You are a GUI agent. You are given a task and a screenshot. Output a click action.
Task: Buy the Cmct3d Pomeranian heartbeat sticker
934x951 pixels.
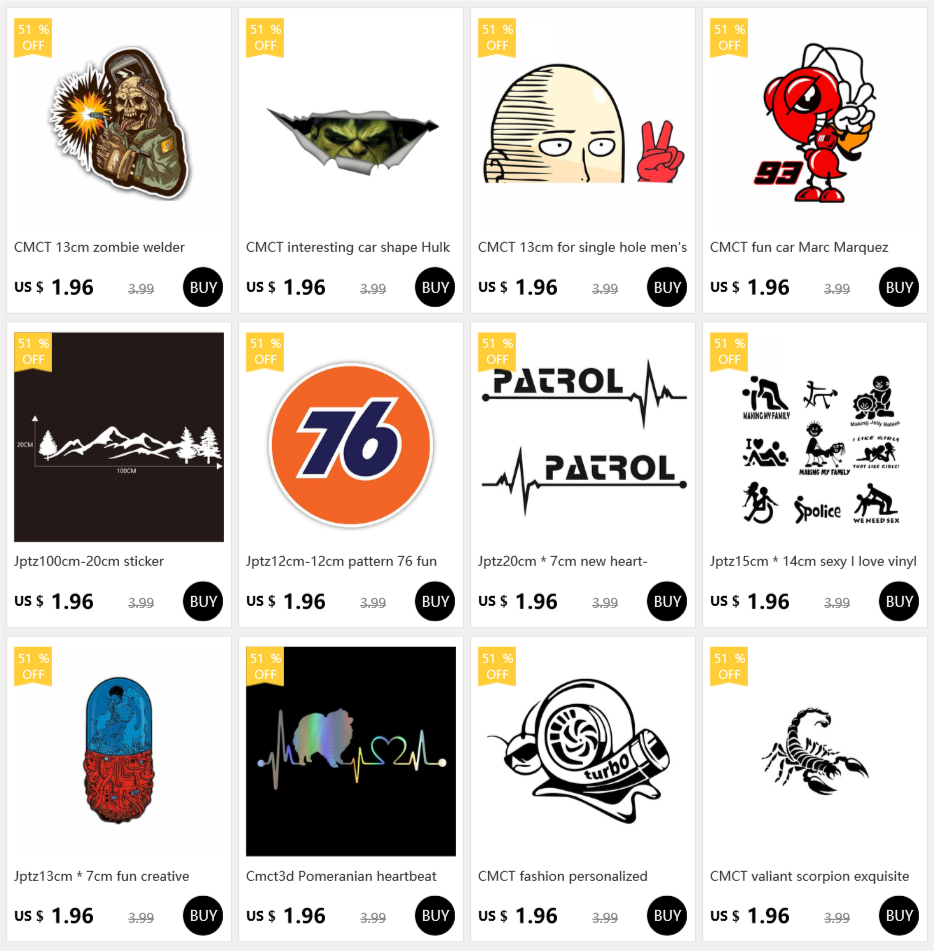click(435, 915)
